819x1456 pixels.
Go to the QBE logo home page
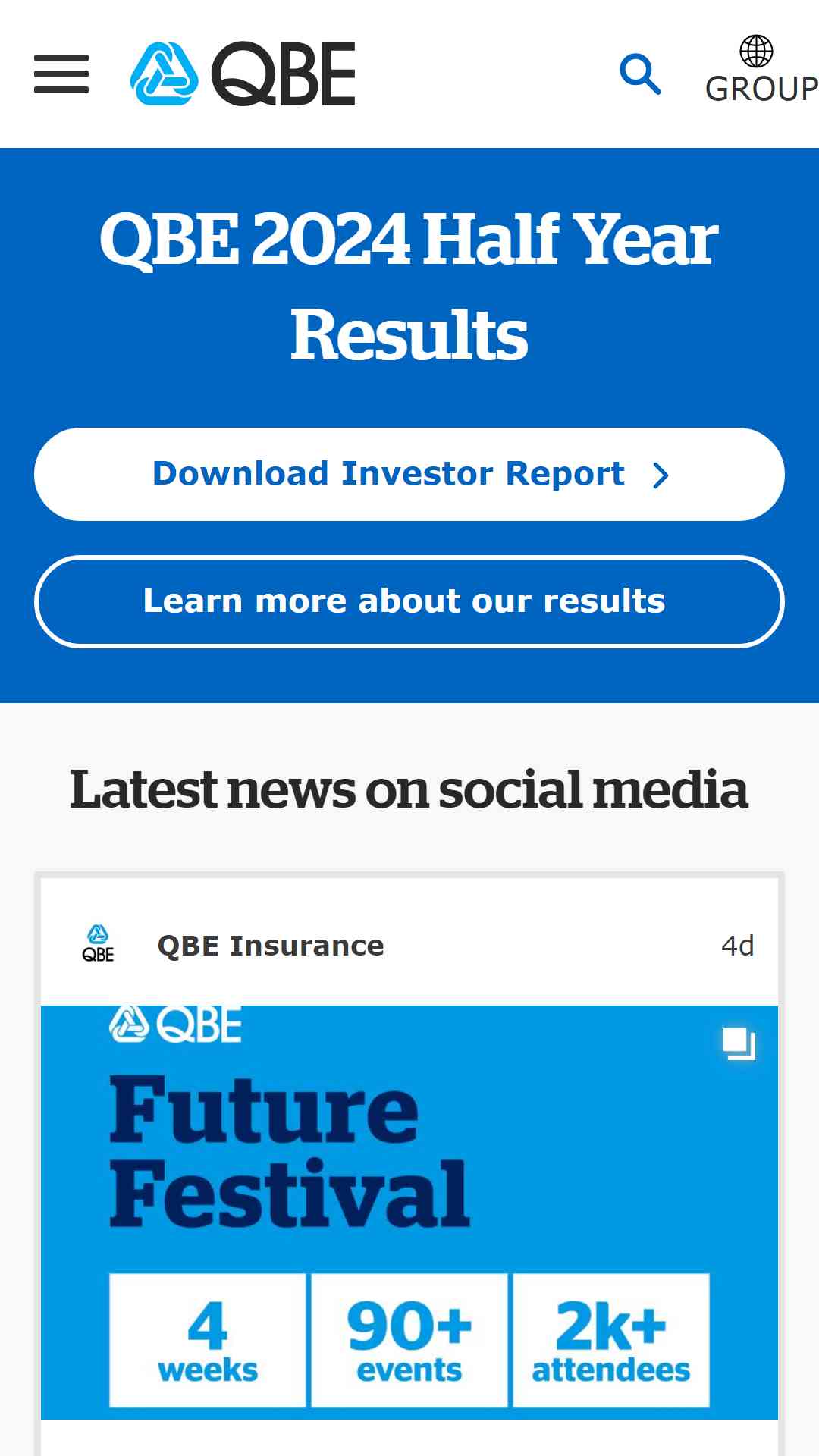tap(243, 74)
